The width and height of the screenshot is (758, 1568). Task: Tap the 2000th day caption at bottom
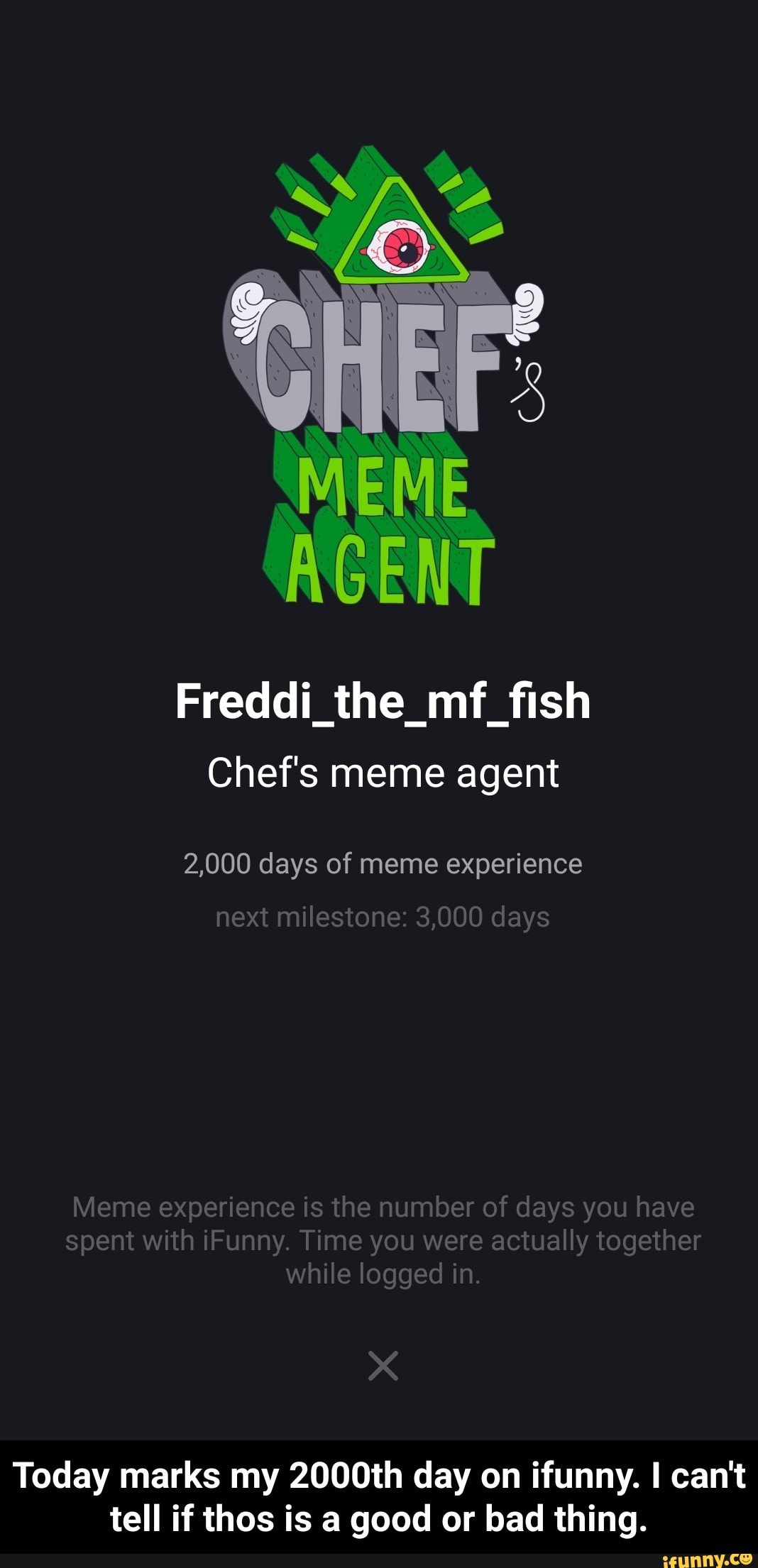click(x=379, y=1483)
